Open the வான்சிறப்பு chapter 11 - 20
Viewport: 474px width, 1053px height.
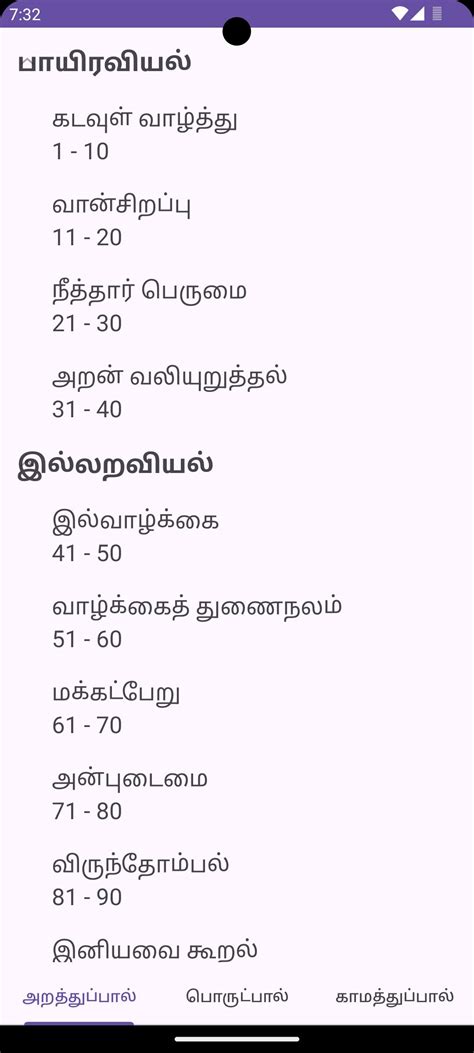click(x=237, y=222)
